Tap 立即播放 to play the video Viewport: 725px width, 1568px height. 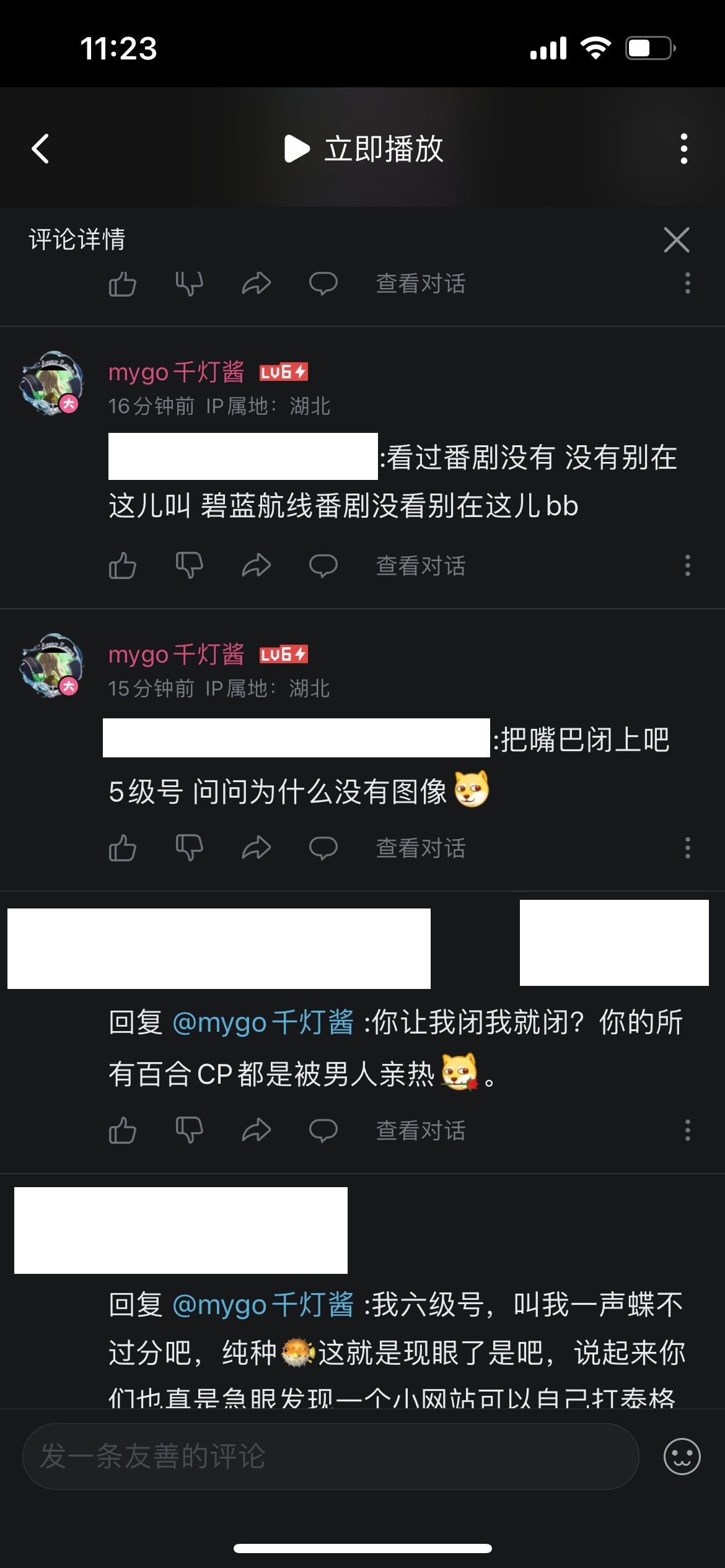click(x=364, y=149)
